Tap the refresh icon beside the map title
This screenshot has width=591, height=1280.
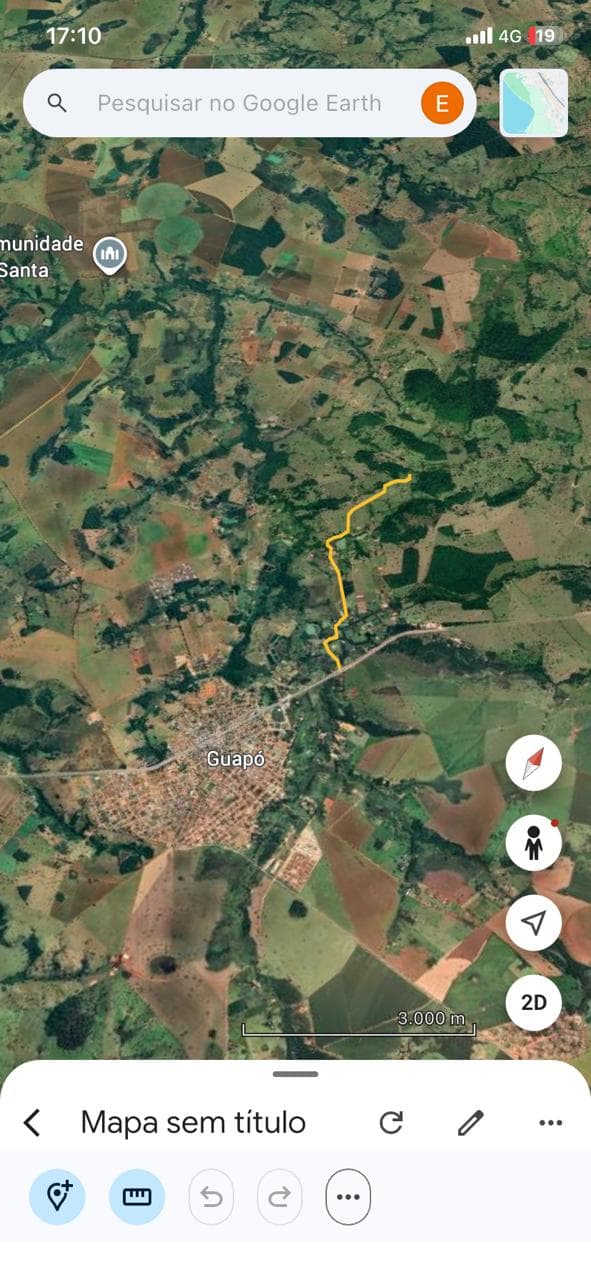(x=391, y=1122)
